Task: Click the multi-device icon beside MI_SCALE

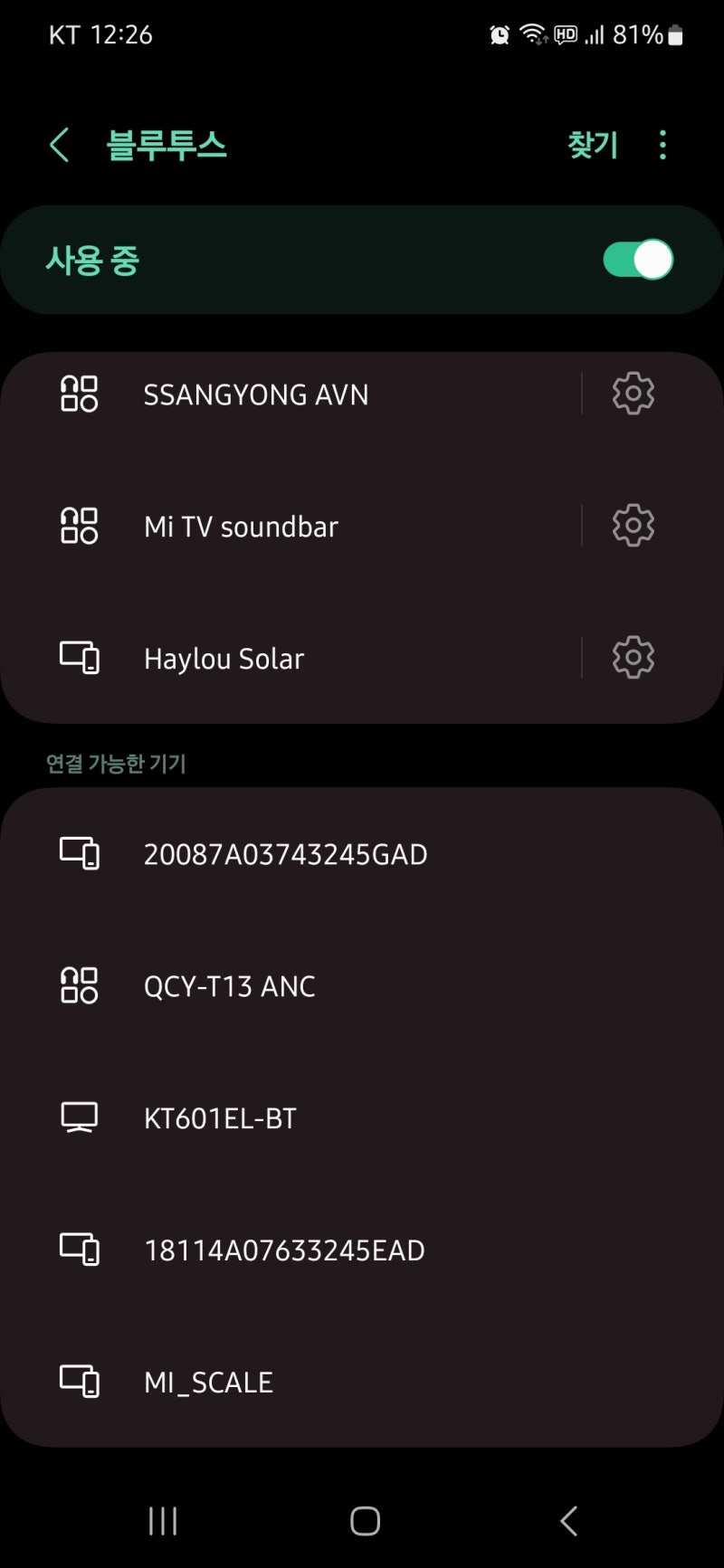Action: pyautogui.click(x=79, y=1382)
